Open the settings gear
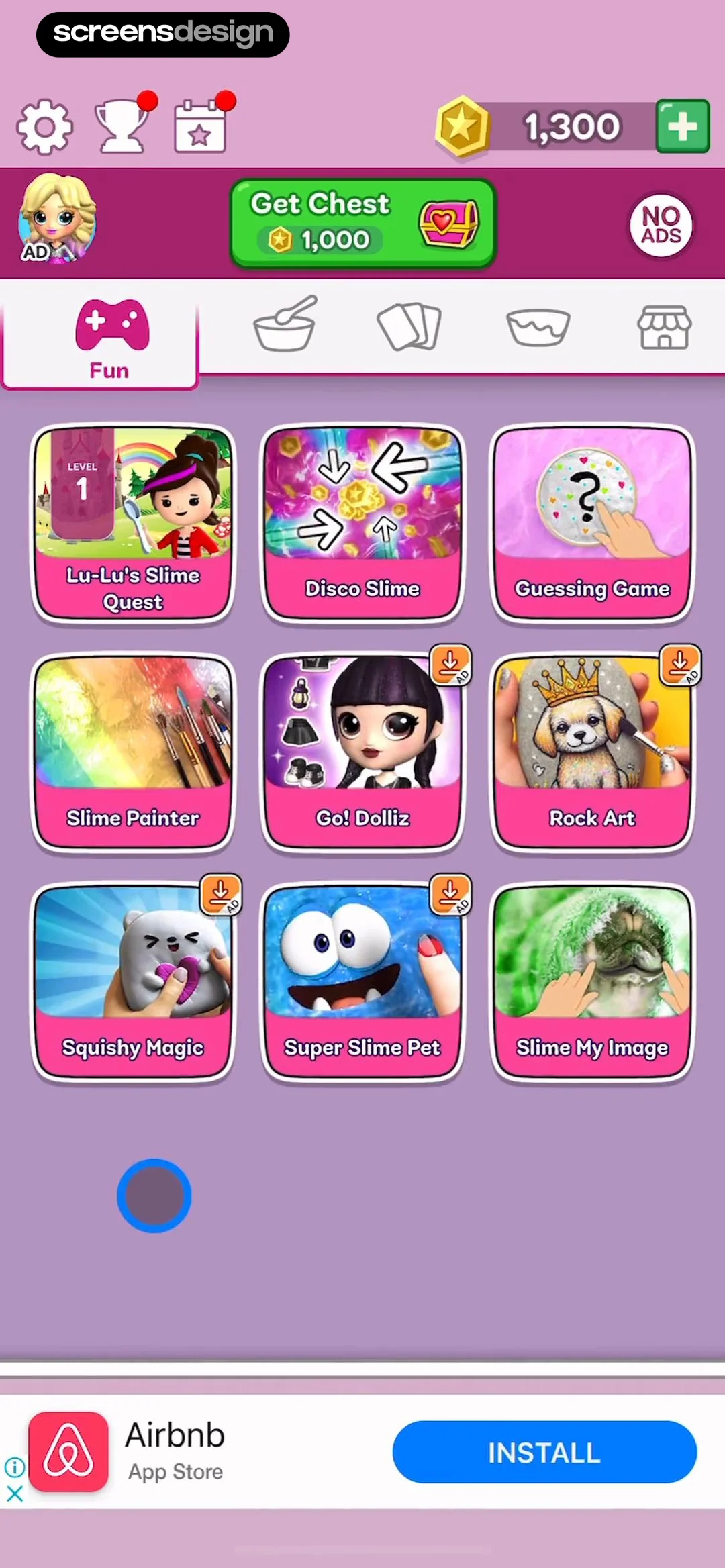The width and height of the screenshot is (725, 1568). point(45,127)
